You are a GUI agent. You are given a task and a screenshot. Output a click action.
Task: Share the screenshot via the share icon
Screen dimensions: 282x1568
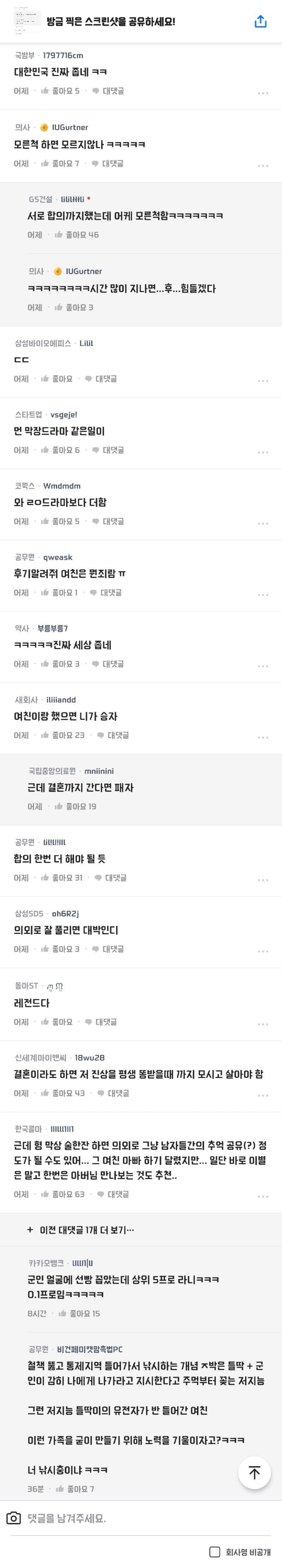260,21
